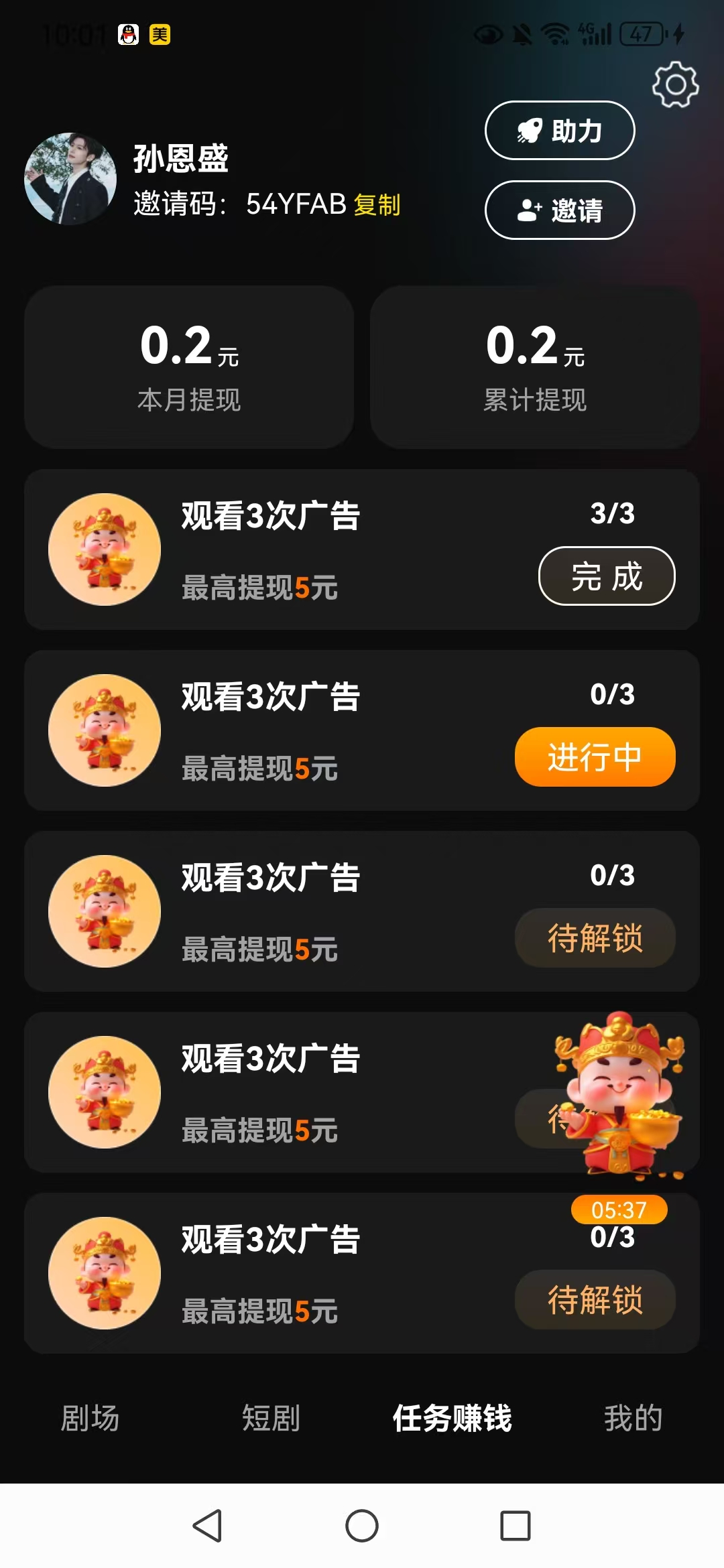Switch to the 剧场 tab
724x1568 pixels.
click(x=90, y=1418)
